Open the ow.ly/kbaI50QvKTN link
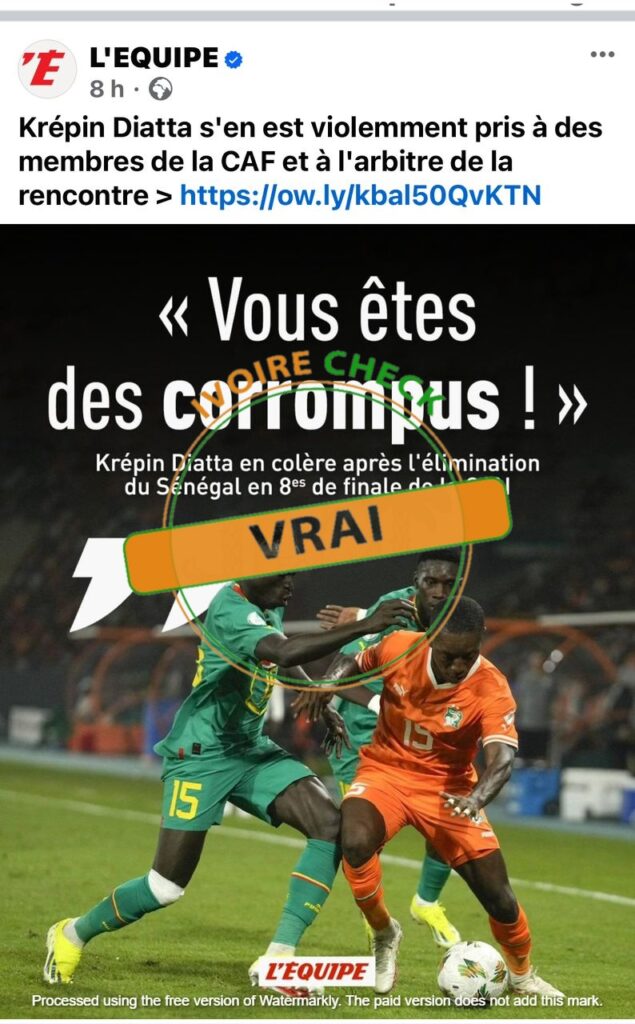 [x=360, y=195]
